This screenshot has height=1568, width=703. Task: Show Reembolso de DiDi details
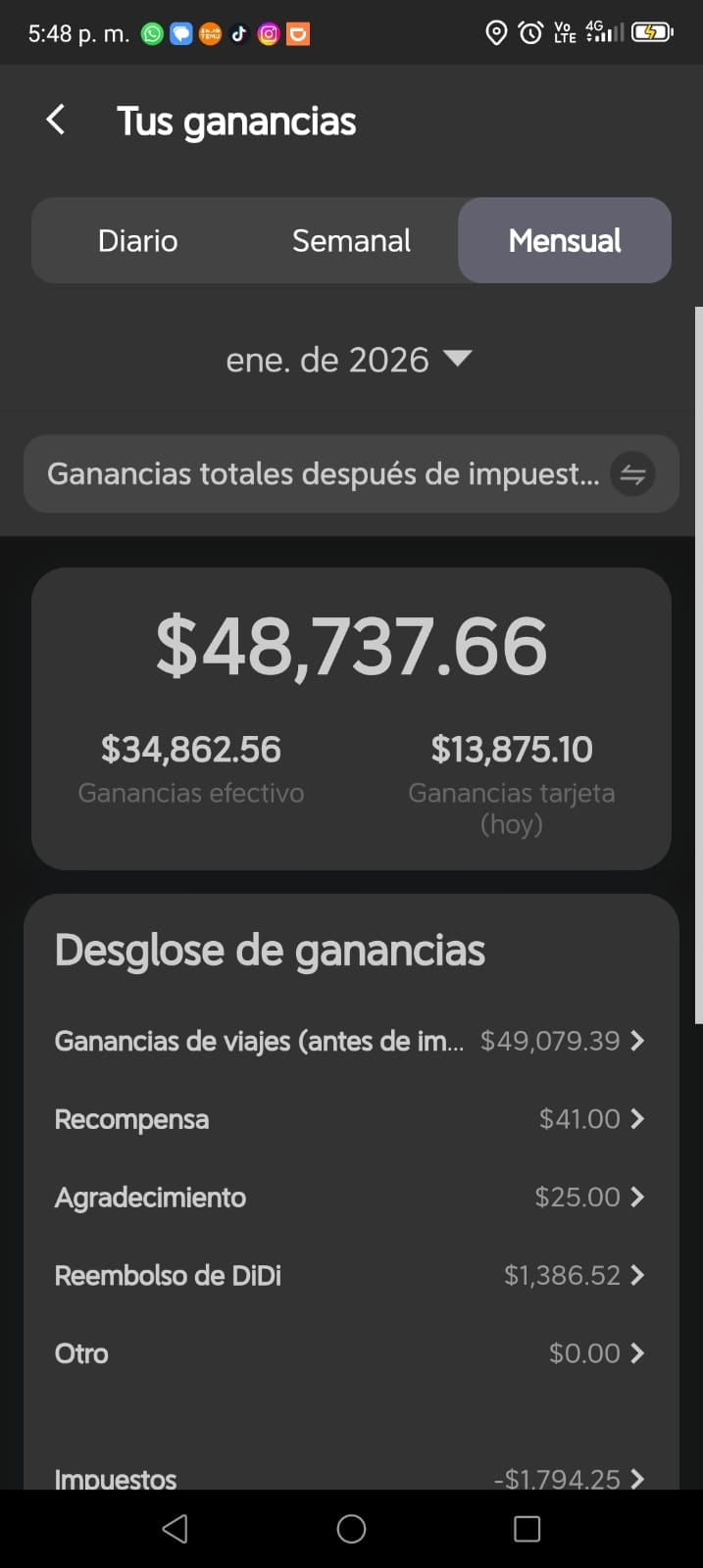[x=349, y=1276]
